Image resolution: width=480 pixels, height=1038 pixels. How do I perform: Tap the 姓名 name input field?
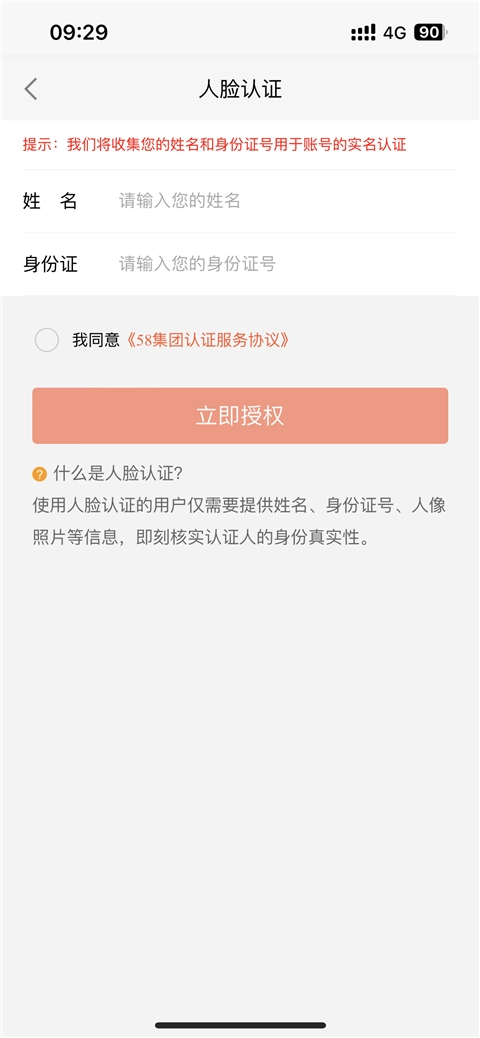pos(287,201)
